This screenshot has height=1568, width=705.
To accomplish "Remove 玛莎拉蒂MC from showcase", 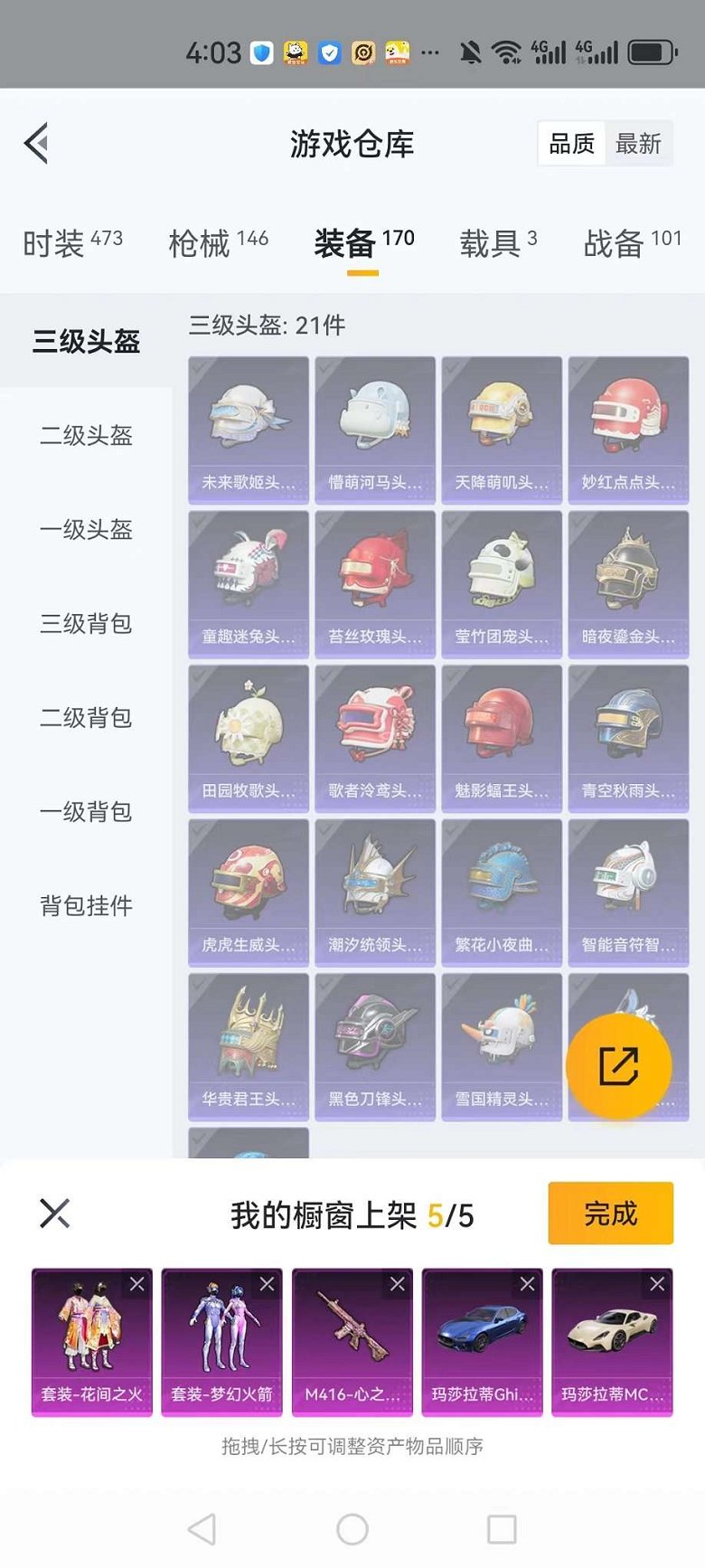I will (x=657, y=1284).
